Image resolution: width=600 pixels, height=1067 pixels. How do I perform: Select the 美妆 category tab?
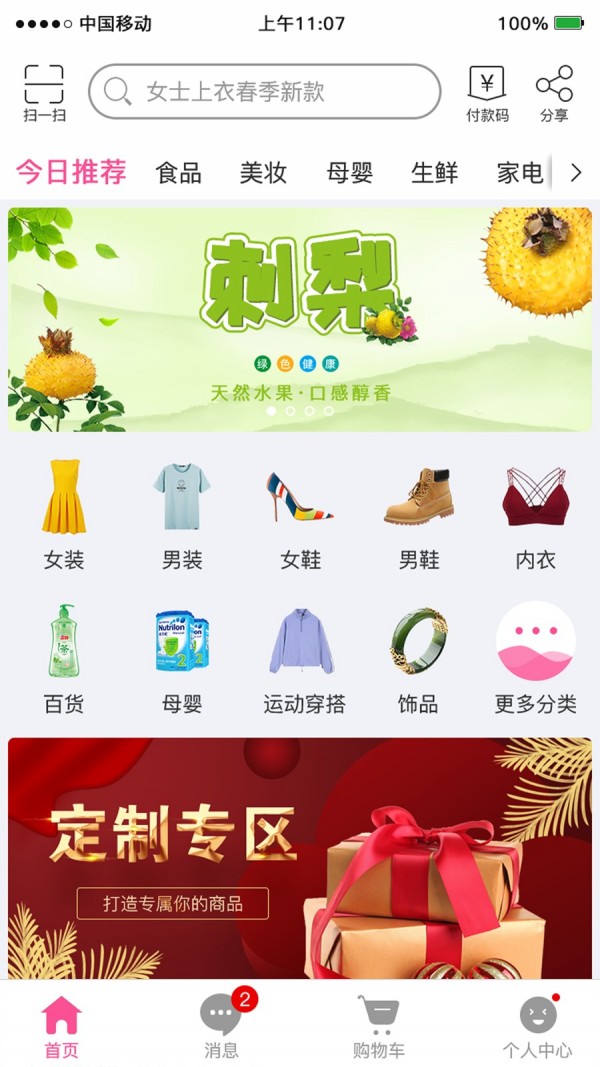coord(263,173)
